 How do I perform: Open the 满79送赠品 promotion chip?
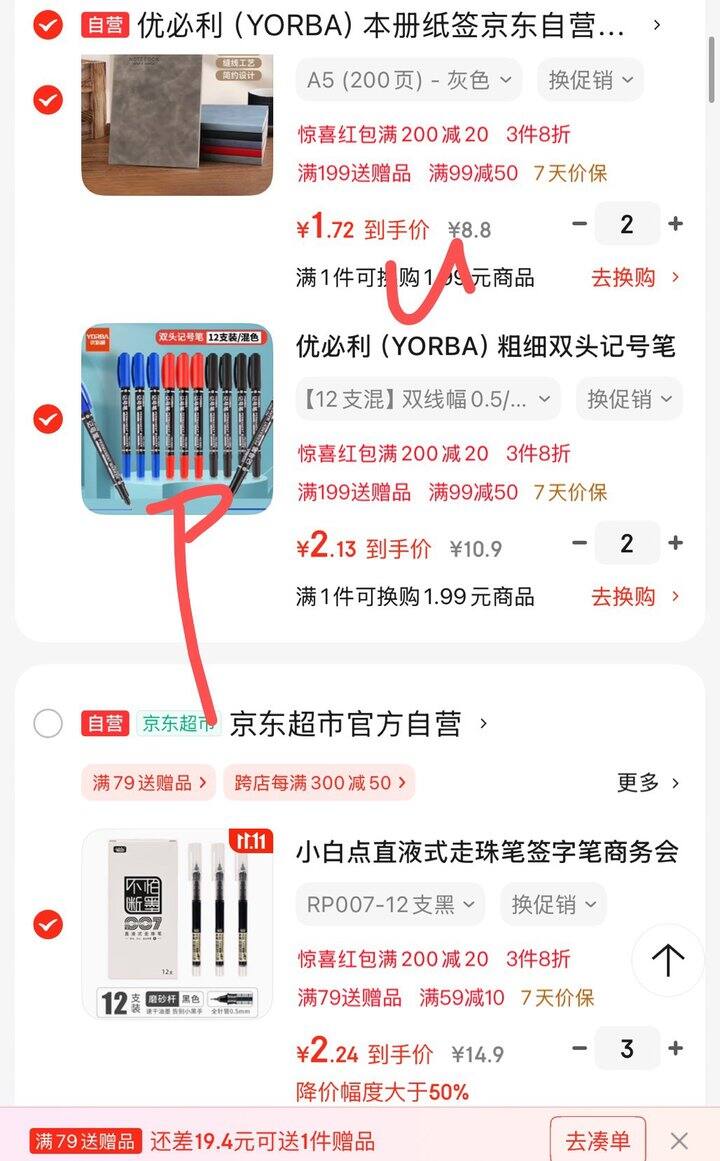point(149,782)
